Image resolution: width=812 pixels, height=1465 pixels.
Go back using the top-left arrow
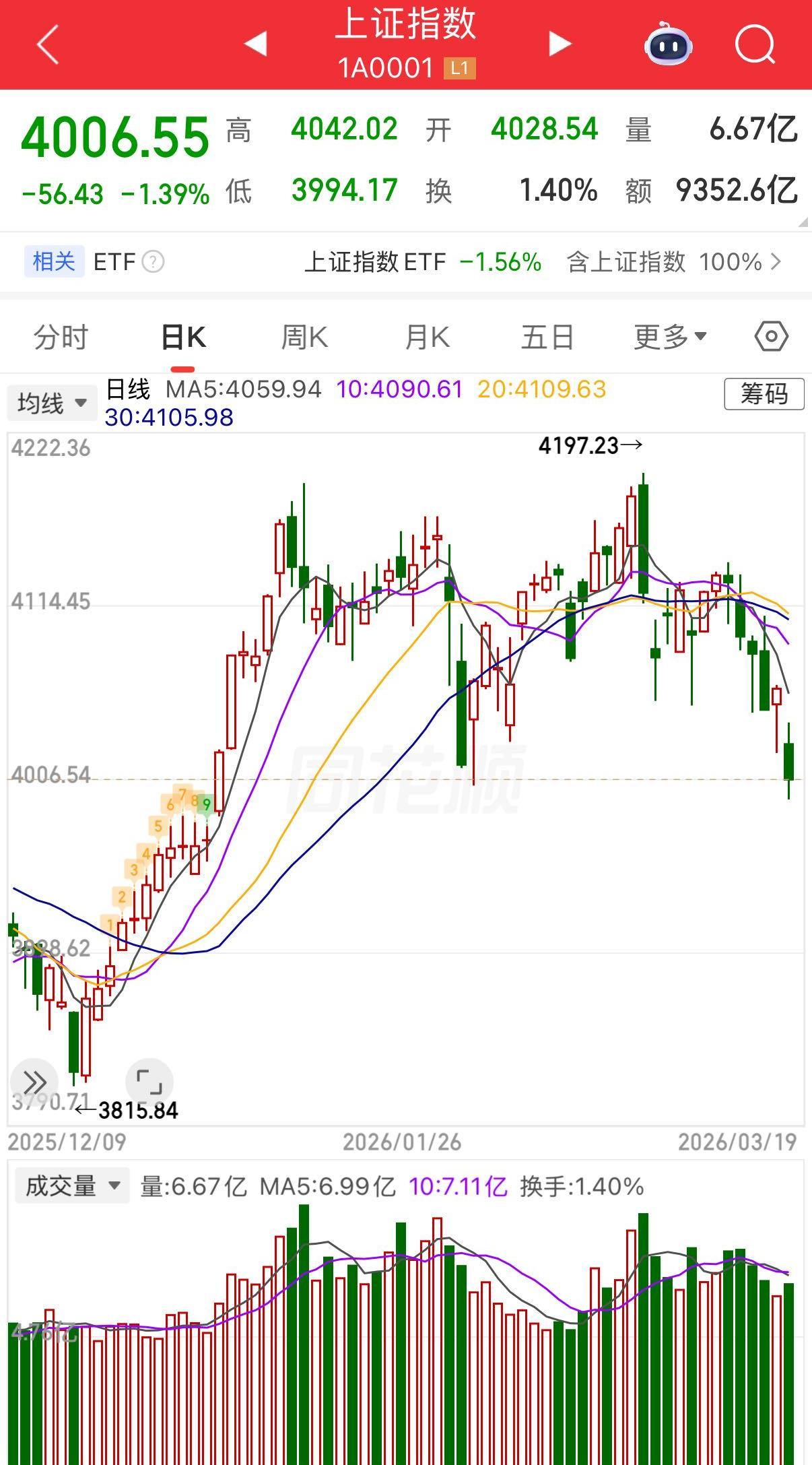(47, 45)
